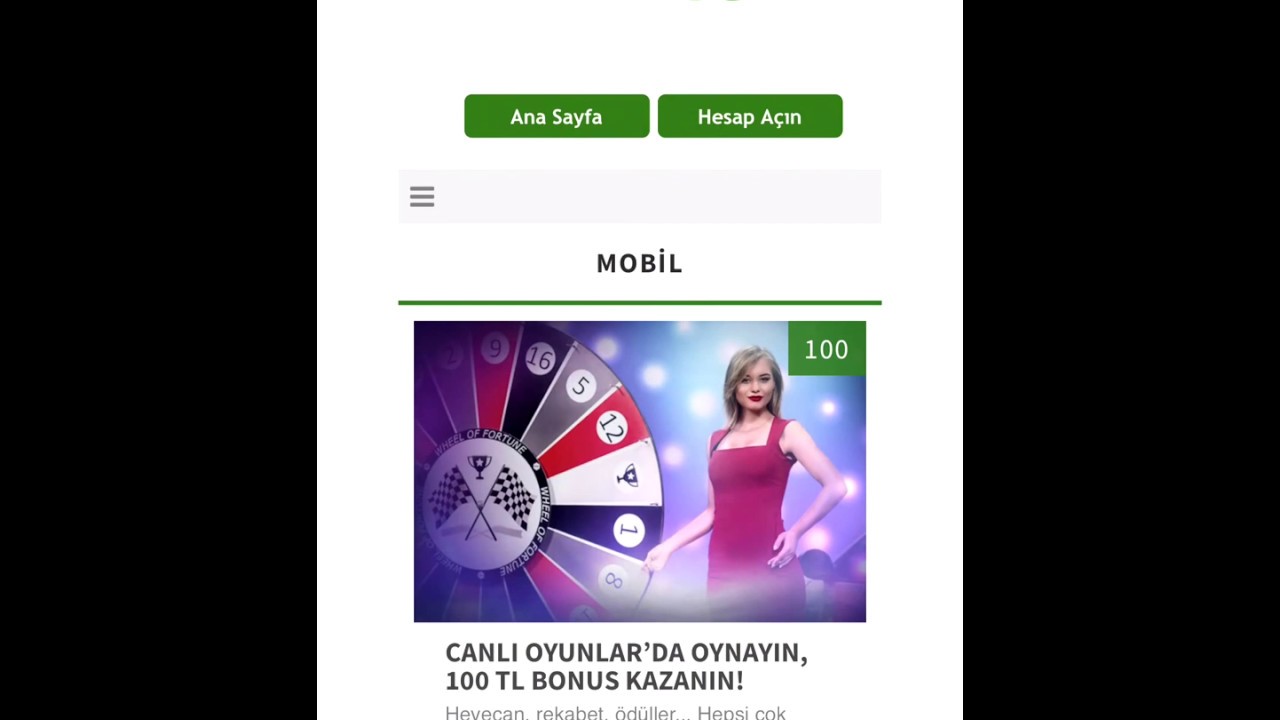The image size is (1280, 720).
Task: Open the Canlı Oyunlar'da Oynayın article title
Action: coord(625,666)
